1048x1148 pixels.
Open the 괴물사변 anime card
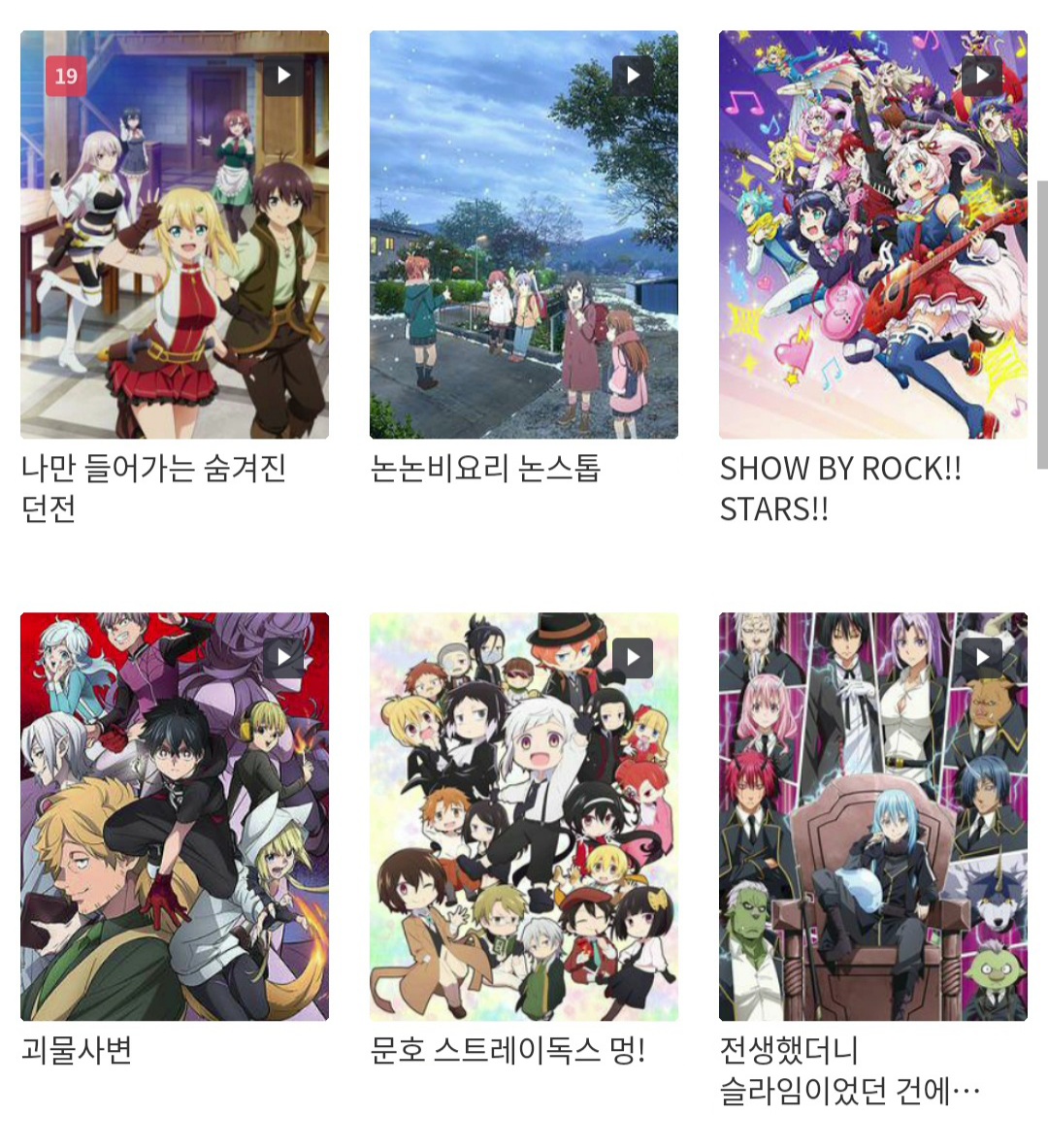[x=175, y=817]
